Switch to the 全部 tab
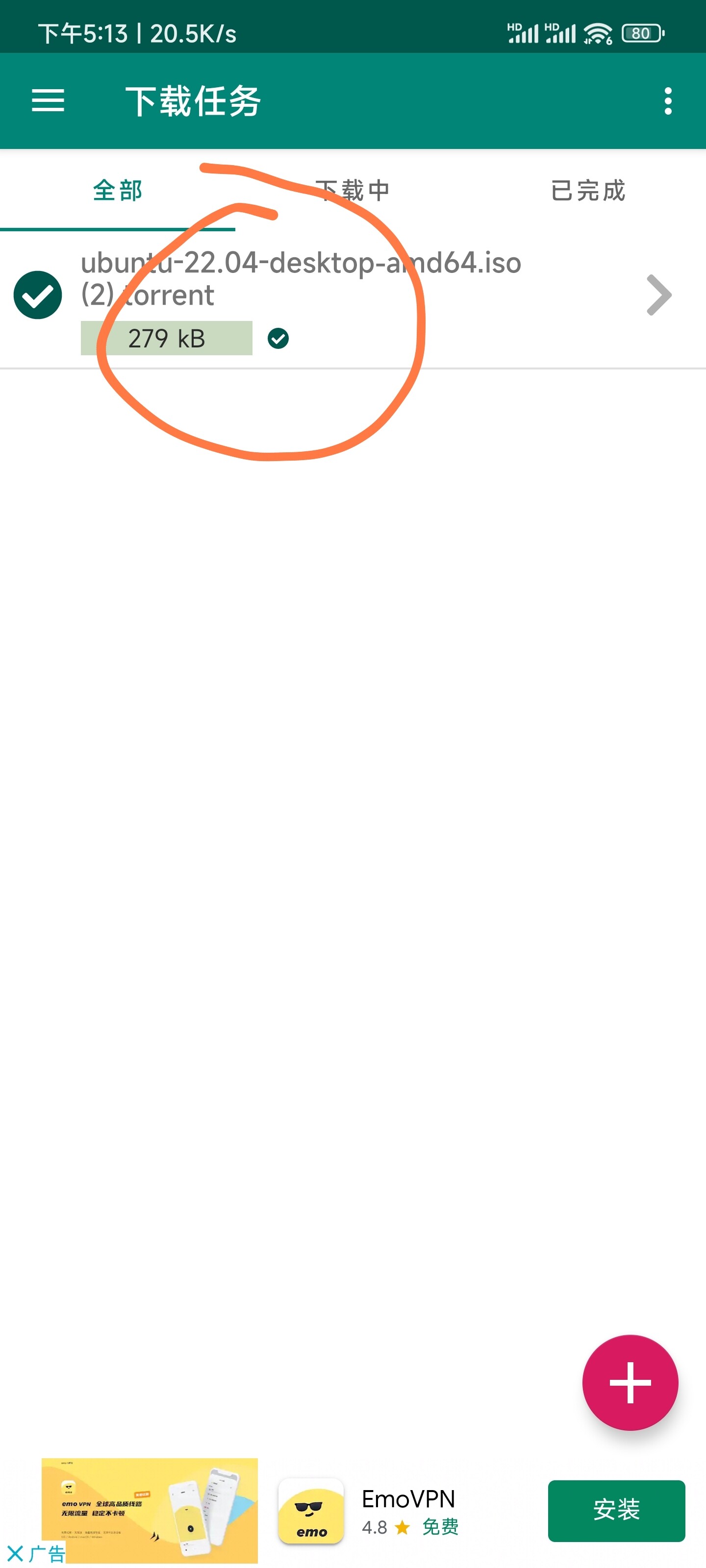 point(118,191)
